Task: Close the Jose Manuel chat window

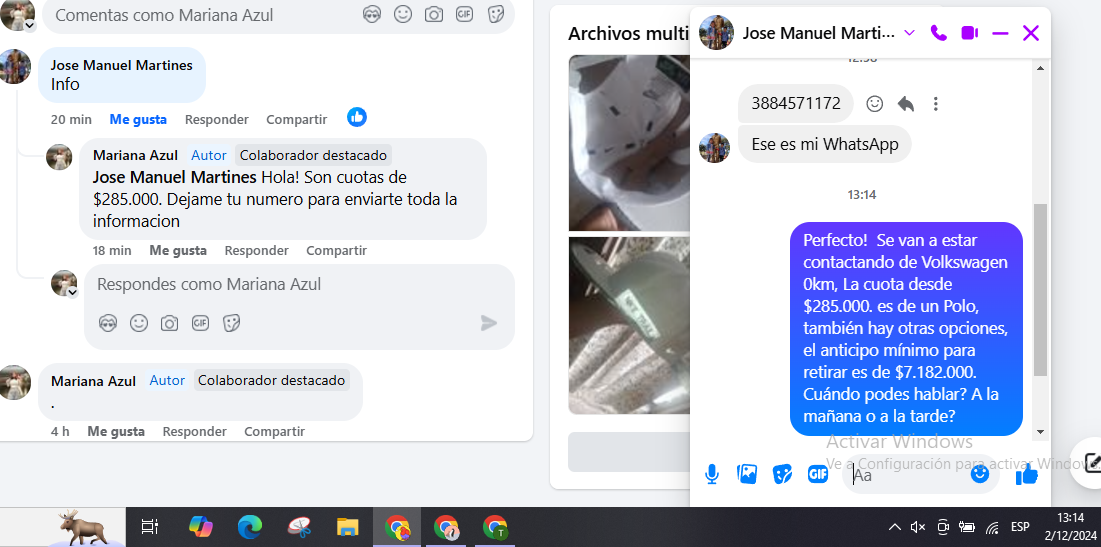Action: [1031, 33]
